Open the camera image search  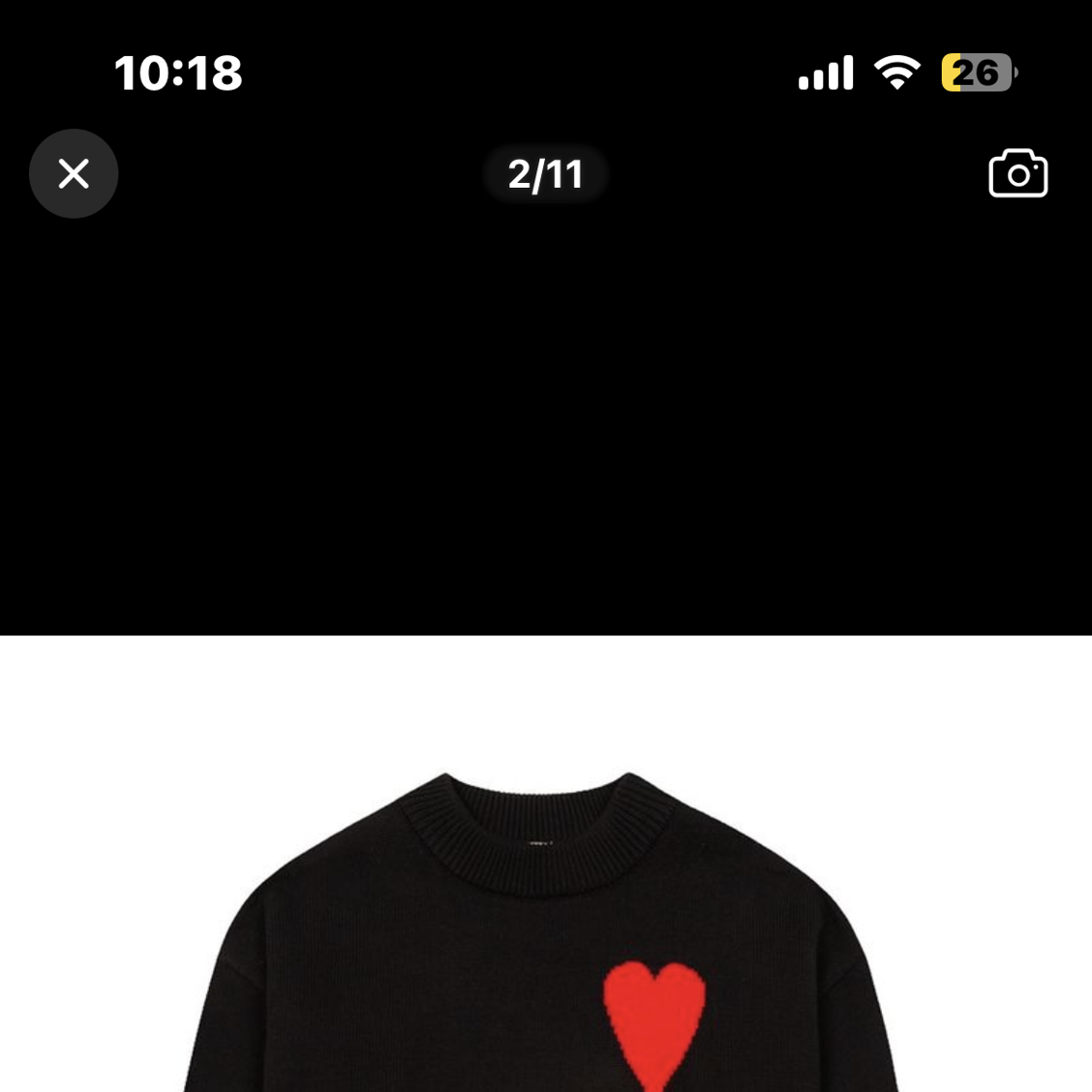(1017, 174)
